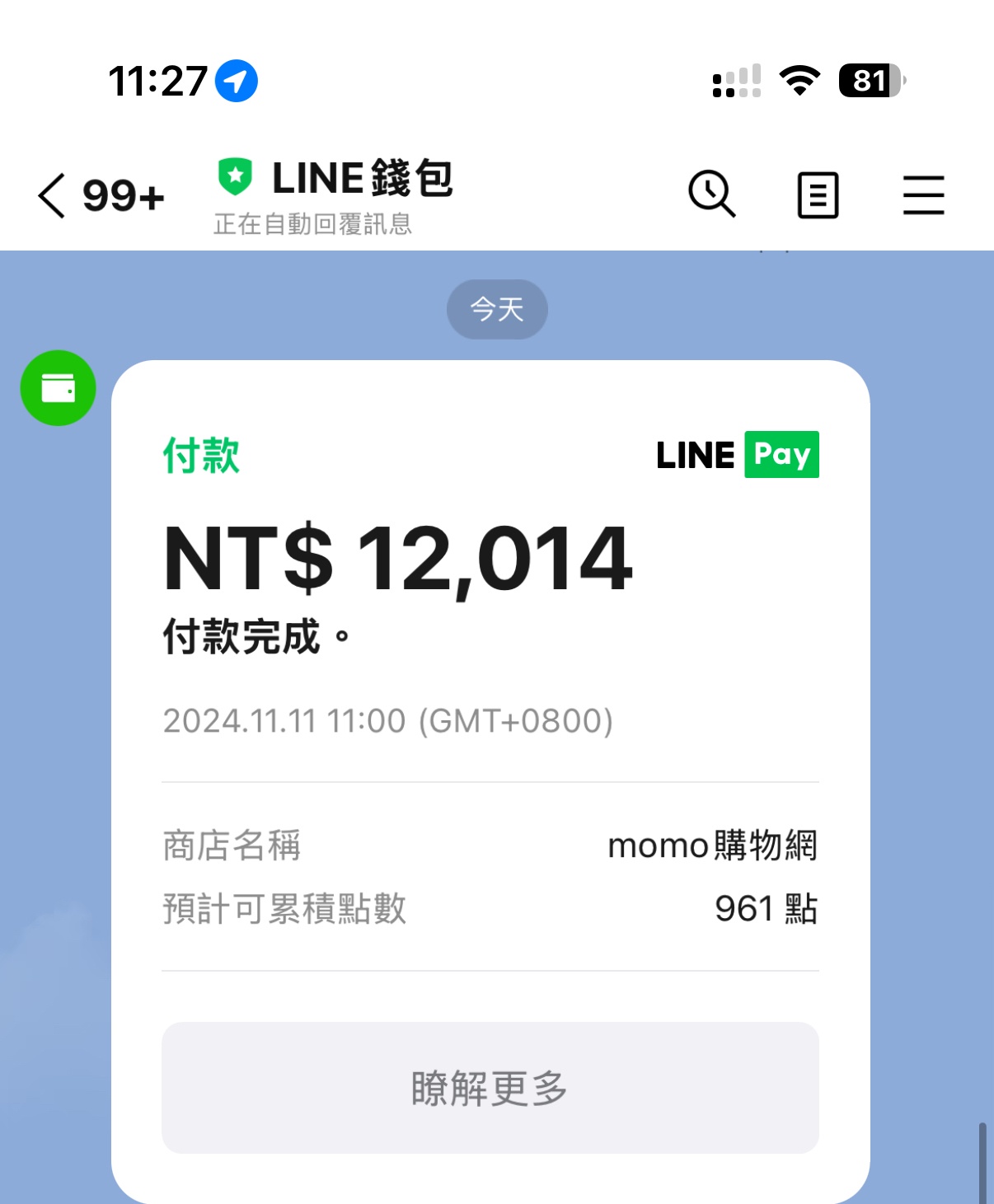Open chat search with the clock-magnifier icon
The width and height of the screenshot is (994, 1204).
711,194
